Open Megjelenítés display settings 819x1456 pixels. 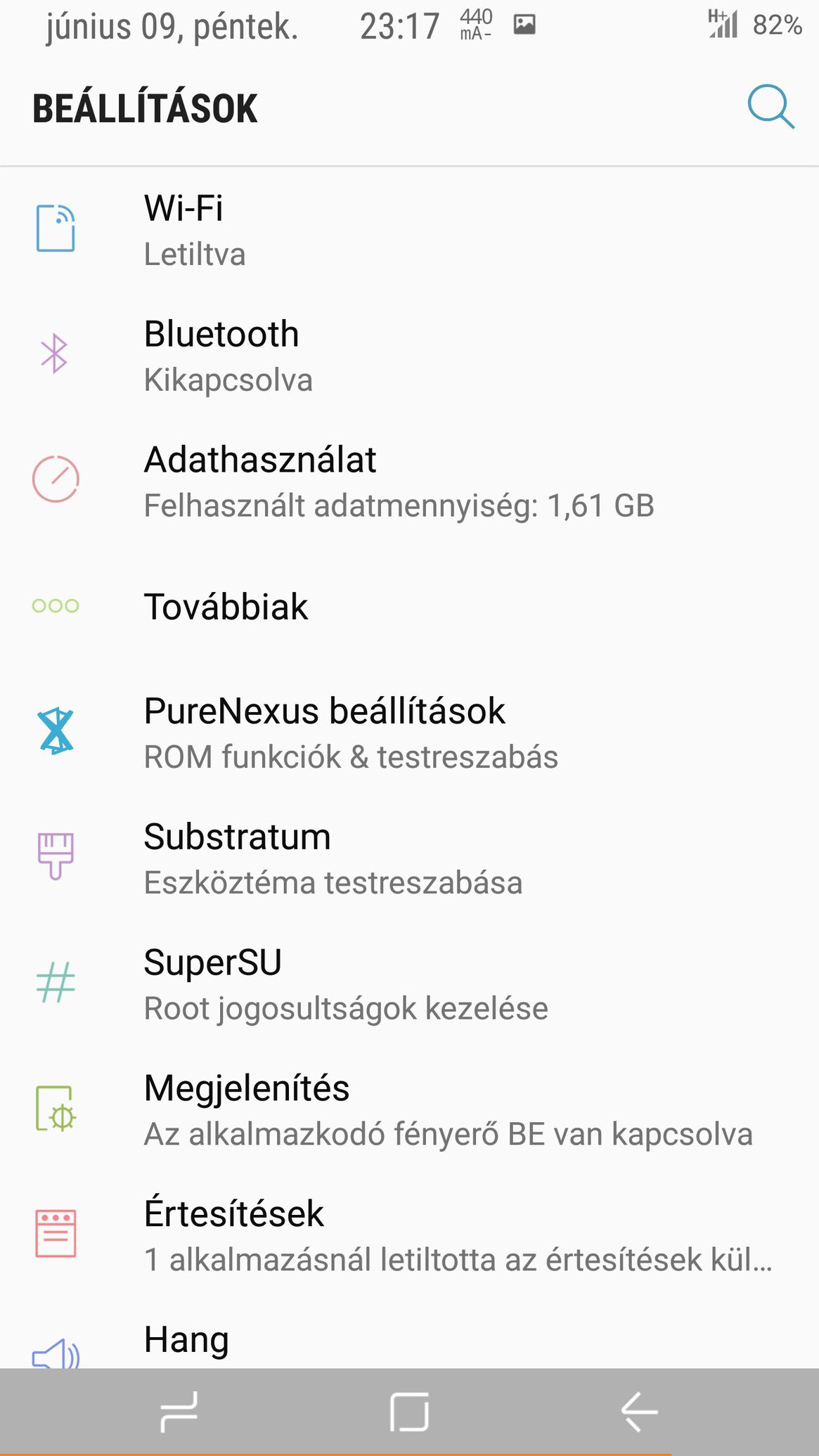point(409,1109)
